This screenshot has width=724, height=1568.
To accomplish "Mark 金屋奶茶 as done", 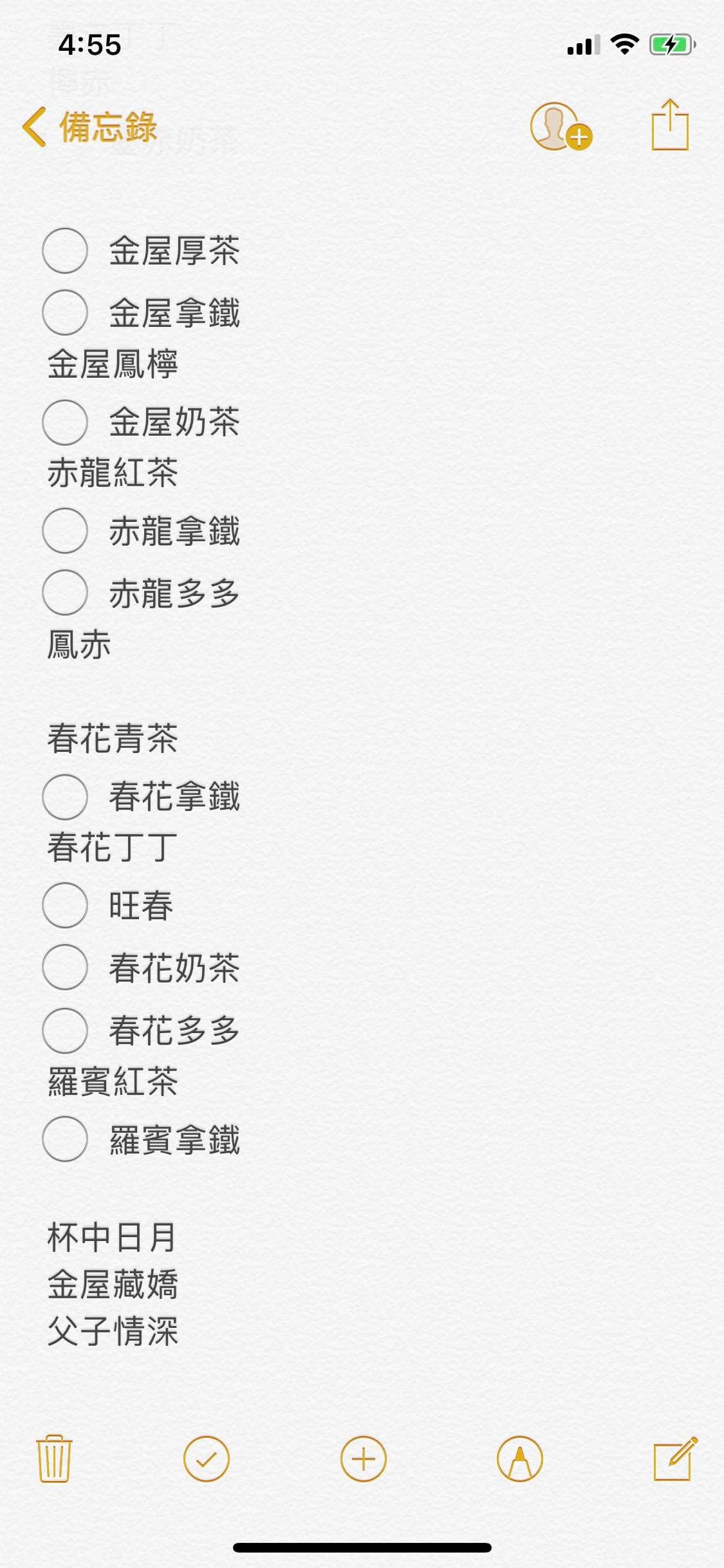I will coord(65,422).
